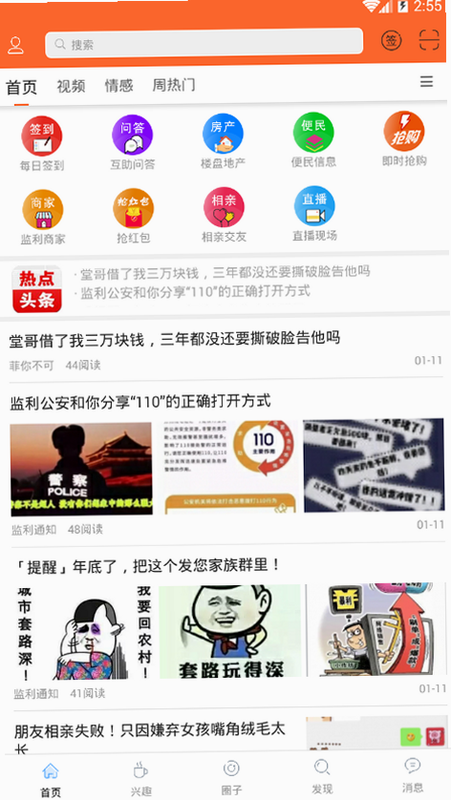Switch to the 周热门 tab

(x=173, y=85)
